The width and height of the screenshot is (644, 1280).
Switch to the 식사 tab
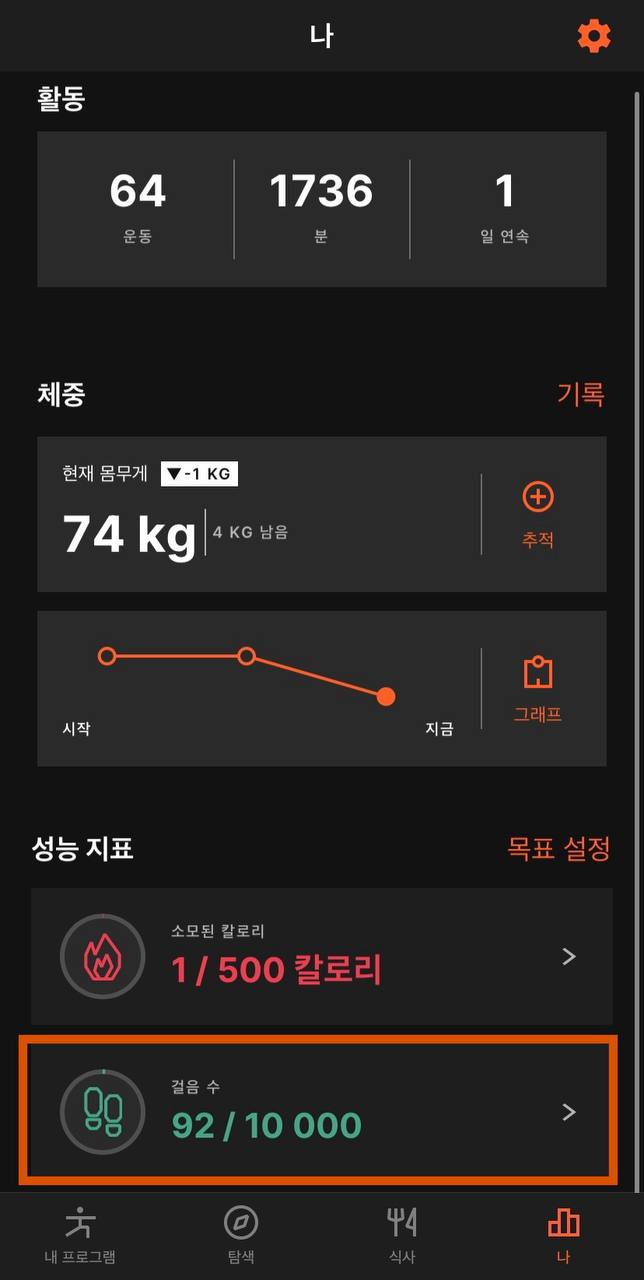click(x=402, y=1235)
